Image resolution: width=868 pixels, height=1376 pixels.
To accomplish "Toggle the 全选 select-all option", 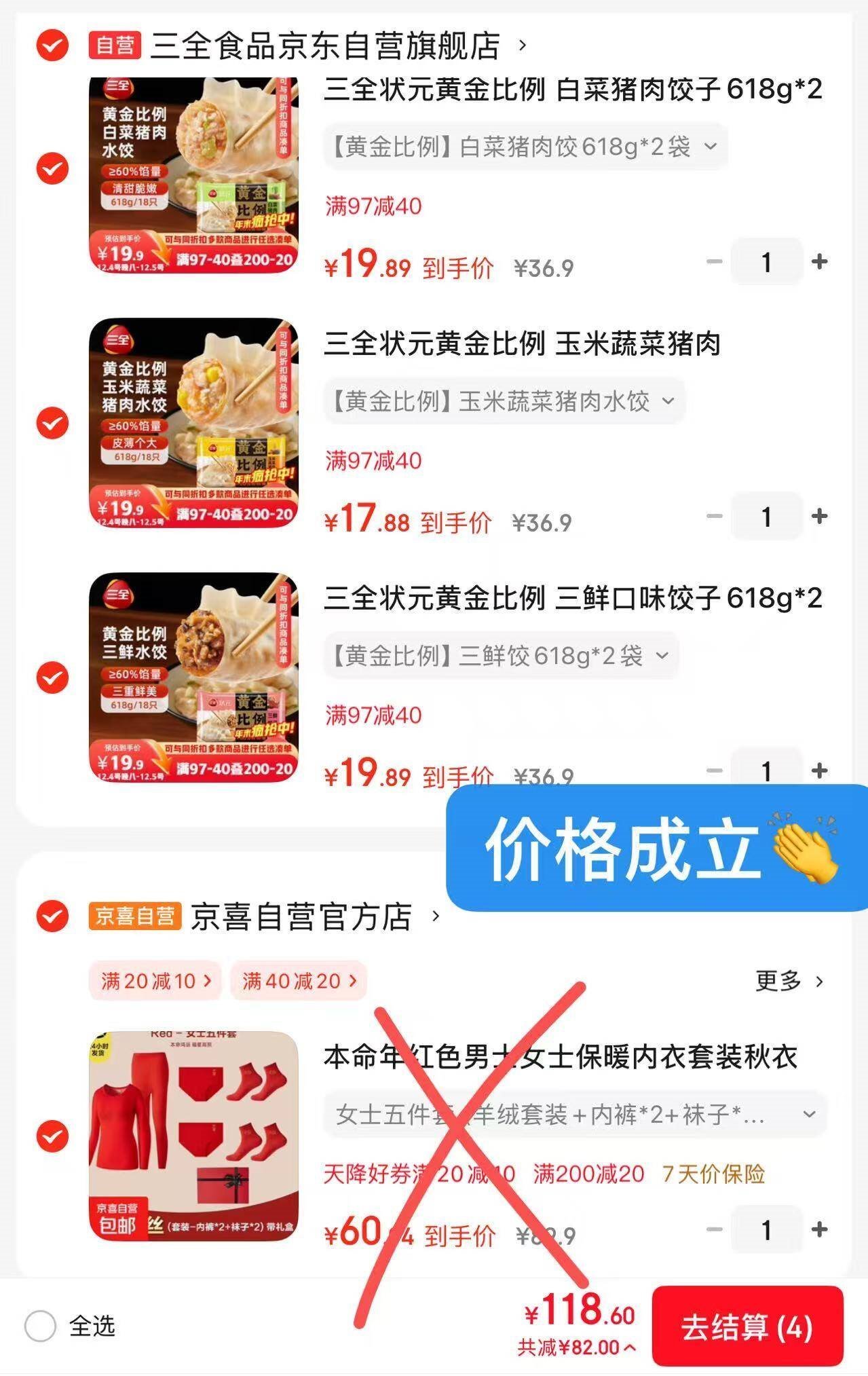I will click(41, 1326).
